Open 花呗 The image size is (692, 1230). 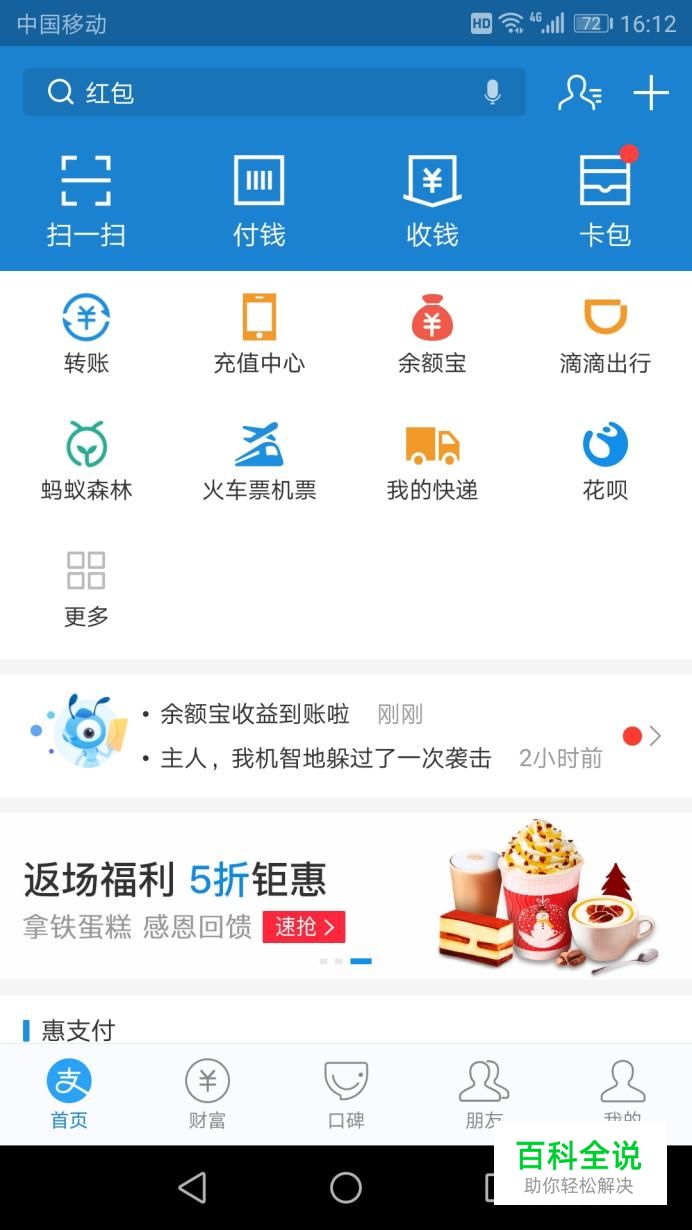(x=605, y=461)
